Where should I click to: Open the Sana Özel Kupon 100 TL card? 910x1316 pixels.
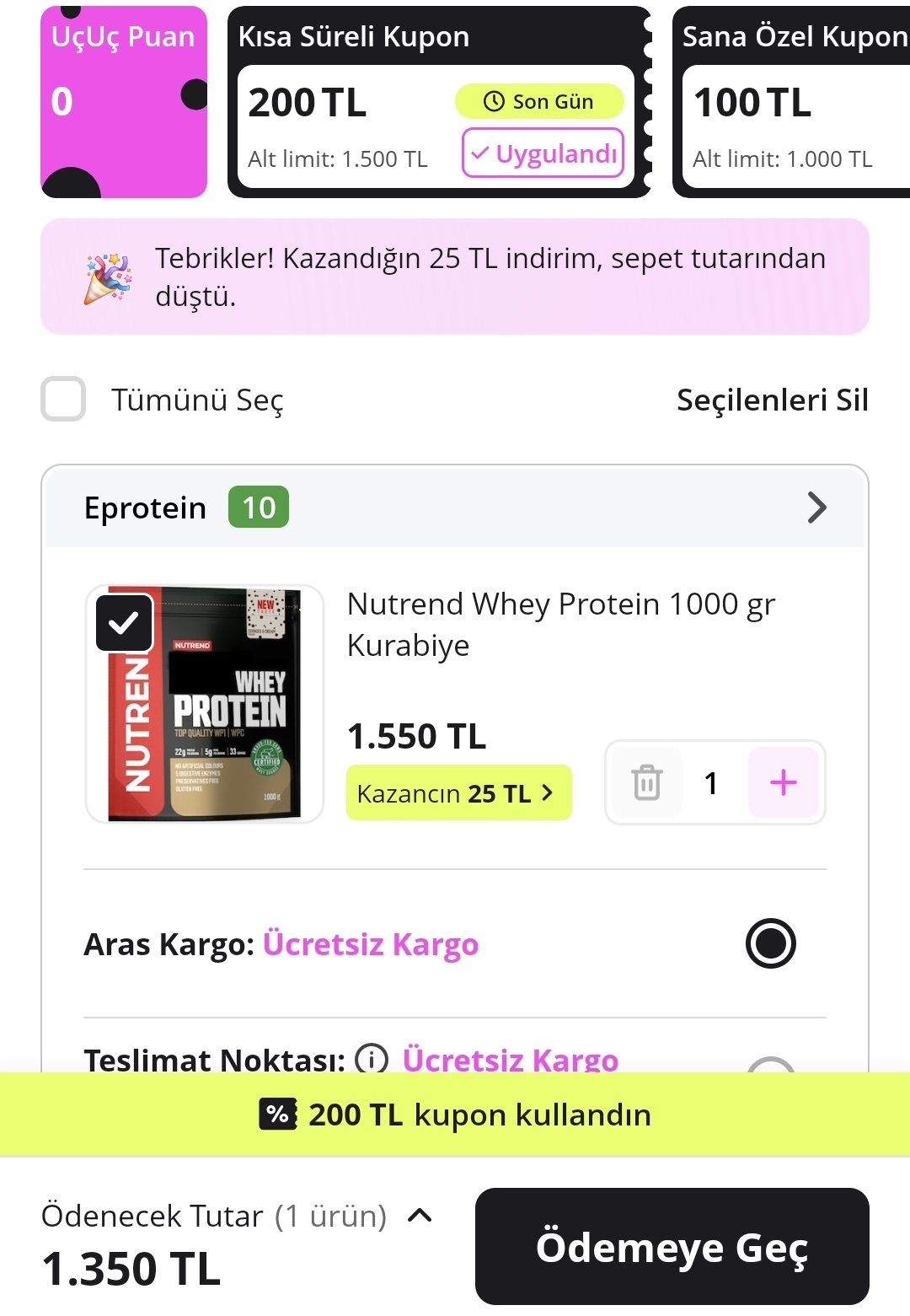[792, 102]
